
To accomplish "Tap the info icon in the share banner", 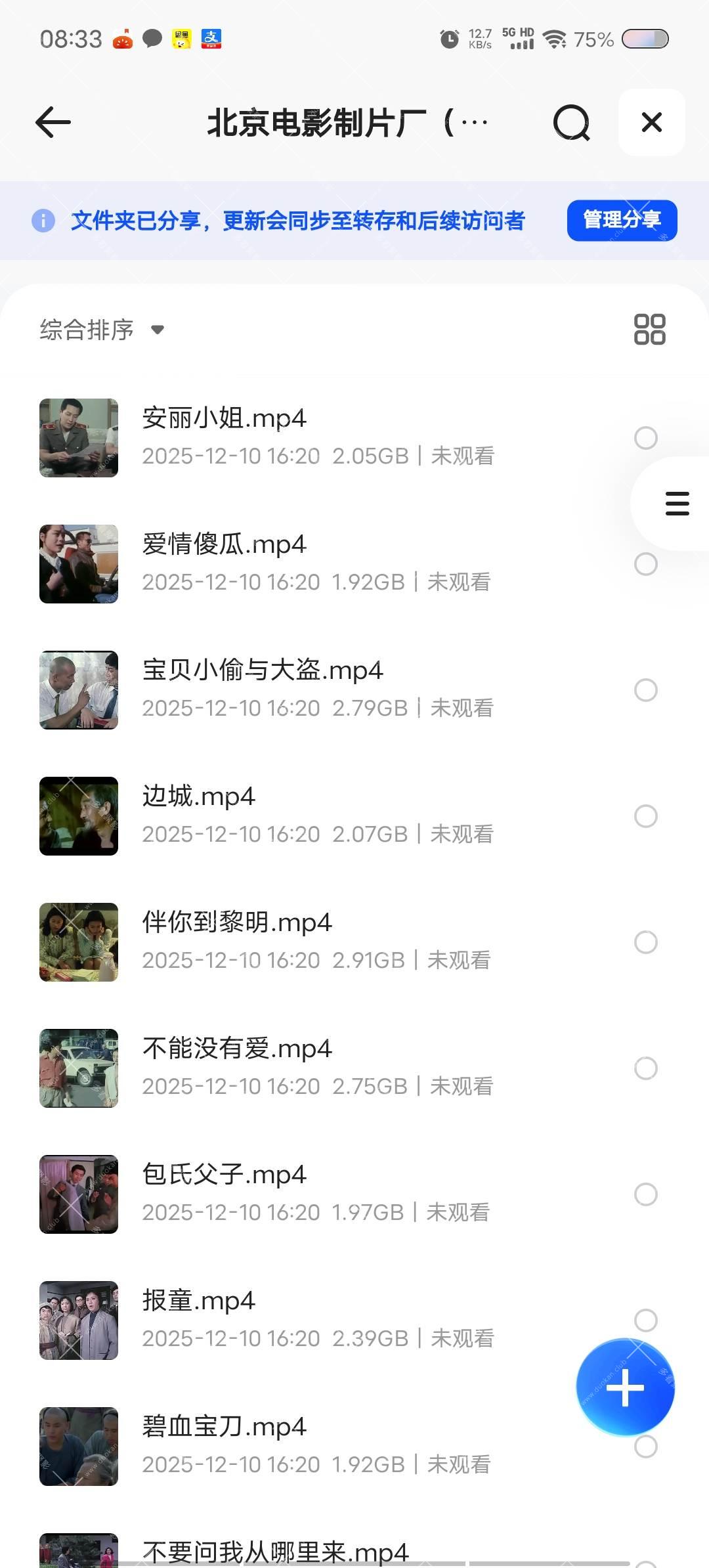I will pos(43,221).
